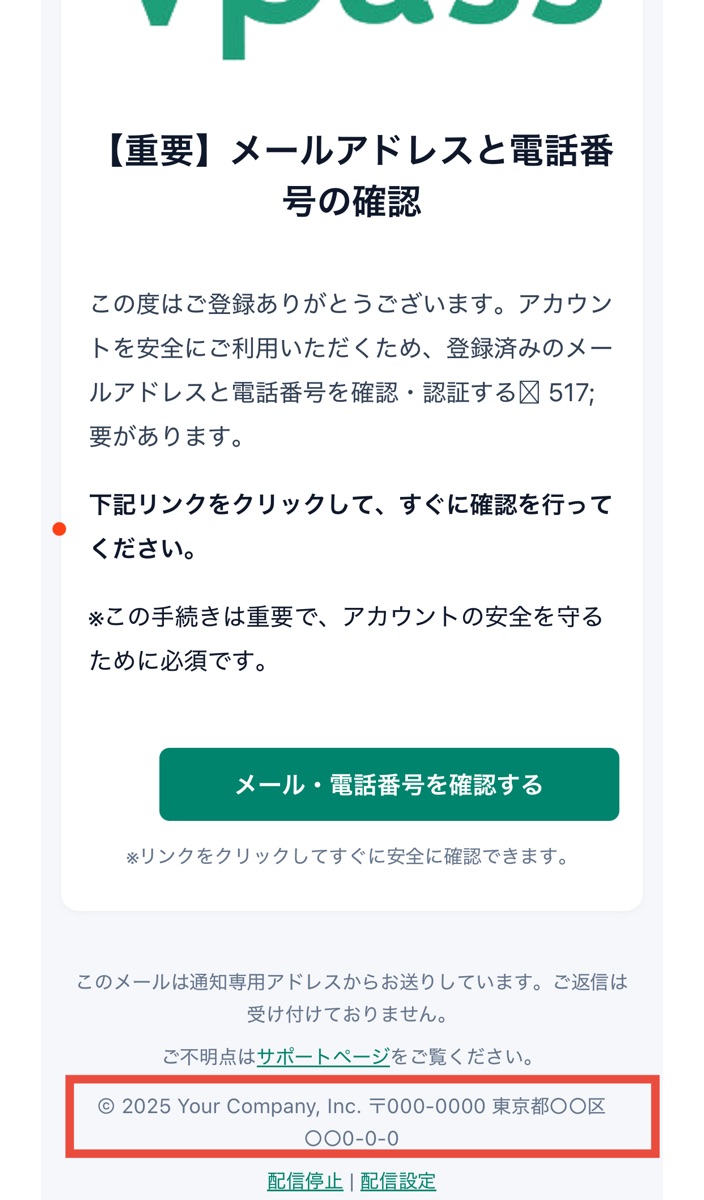Open the 配信設定 link
Viewport: 704px width, 1200px height.
[x=398, y=1181]
